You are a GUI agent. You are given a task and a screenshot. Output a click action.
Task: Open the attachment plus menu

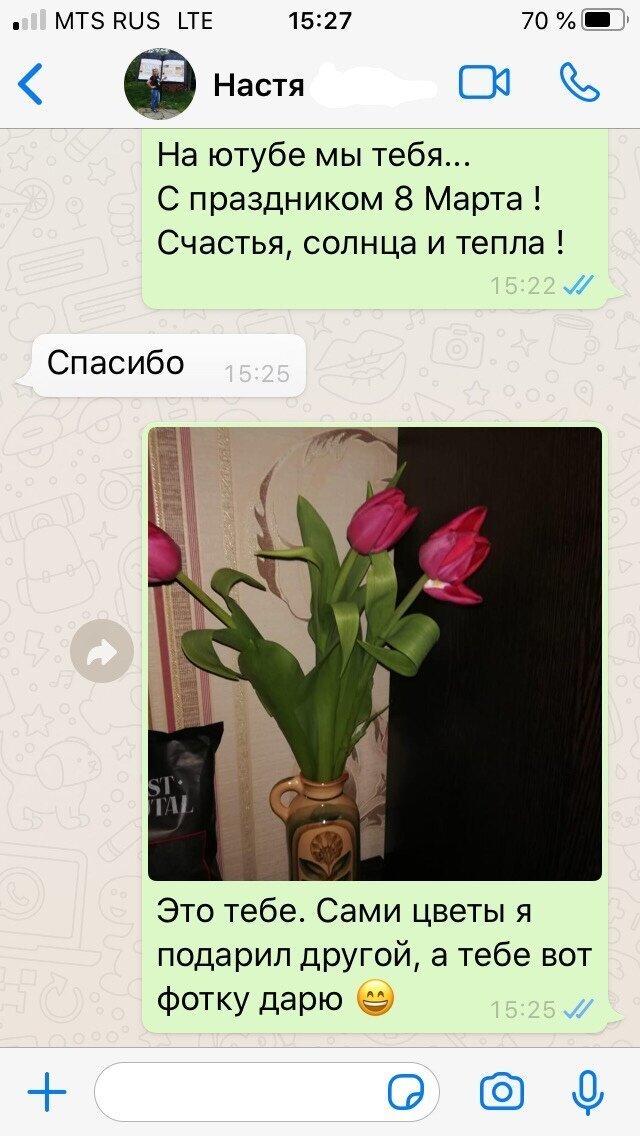coord(46,1093)
